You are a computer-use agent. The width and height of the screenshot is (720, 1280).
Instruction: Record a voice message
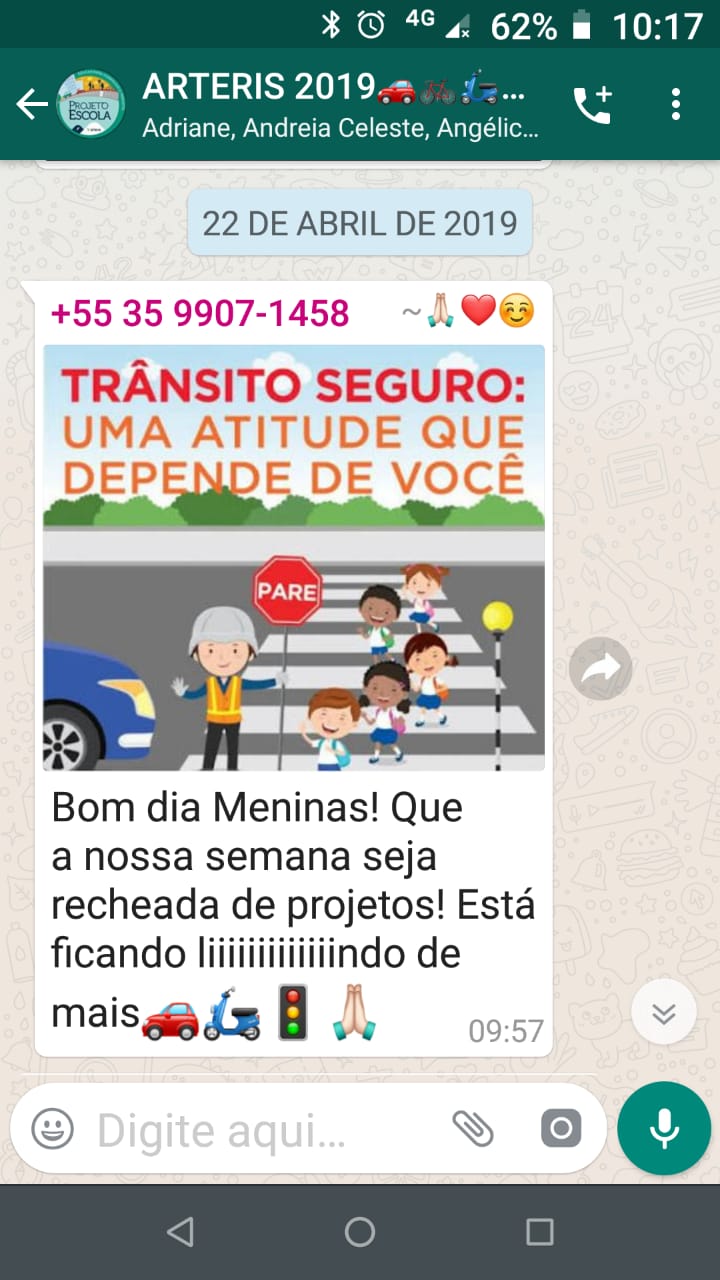click(x=664, y=1128)
